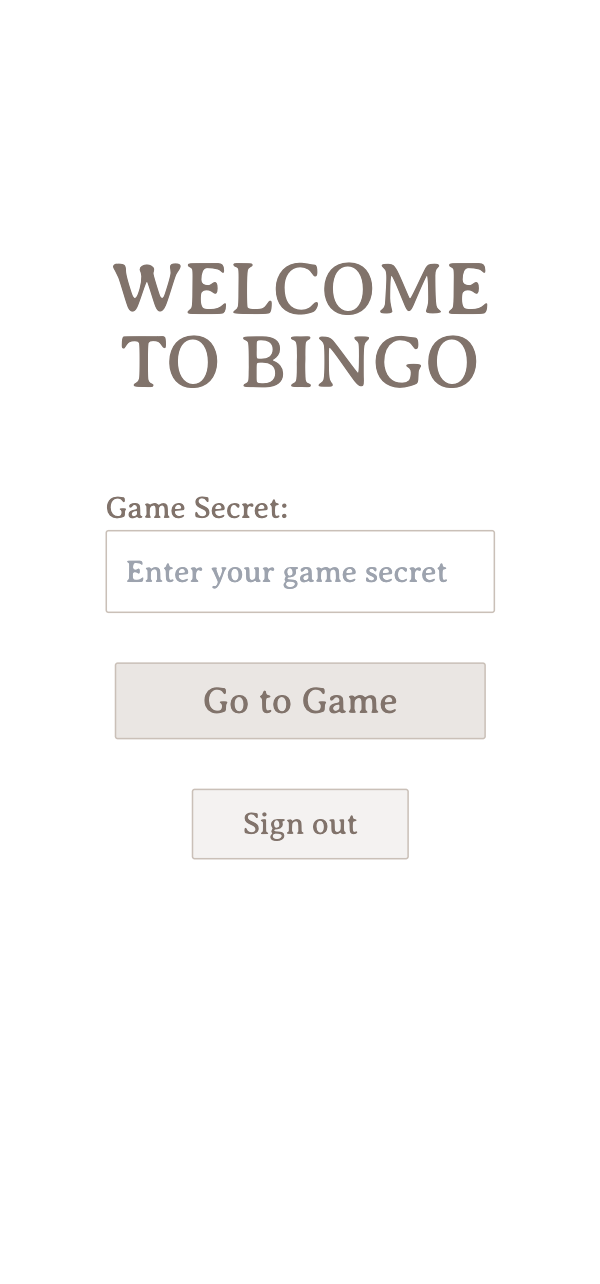The image size is (600, 1284).
Task: Sign out of the Bingo account
Action: [300, 824]
